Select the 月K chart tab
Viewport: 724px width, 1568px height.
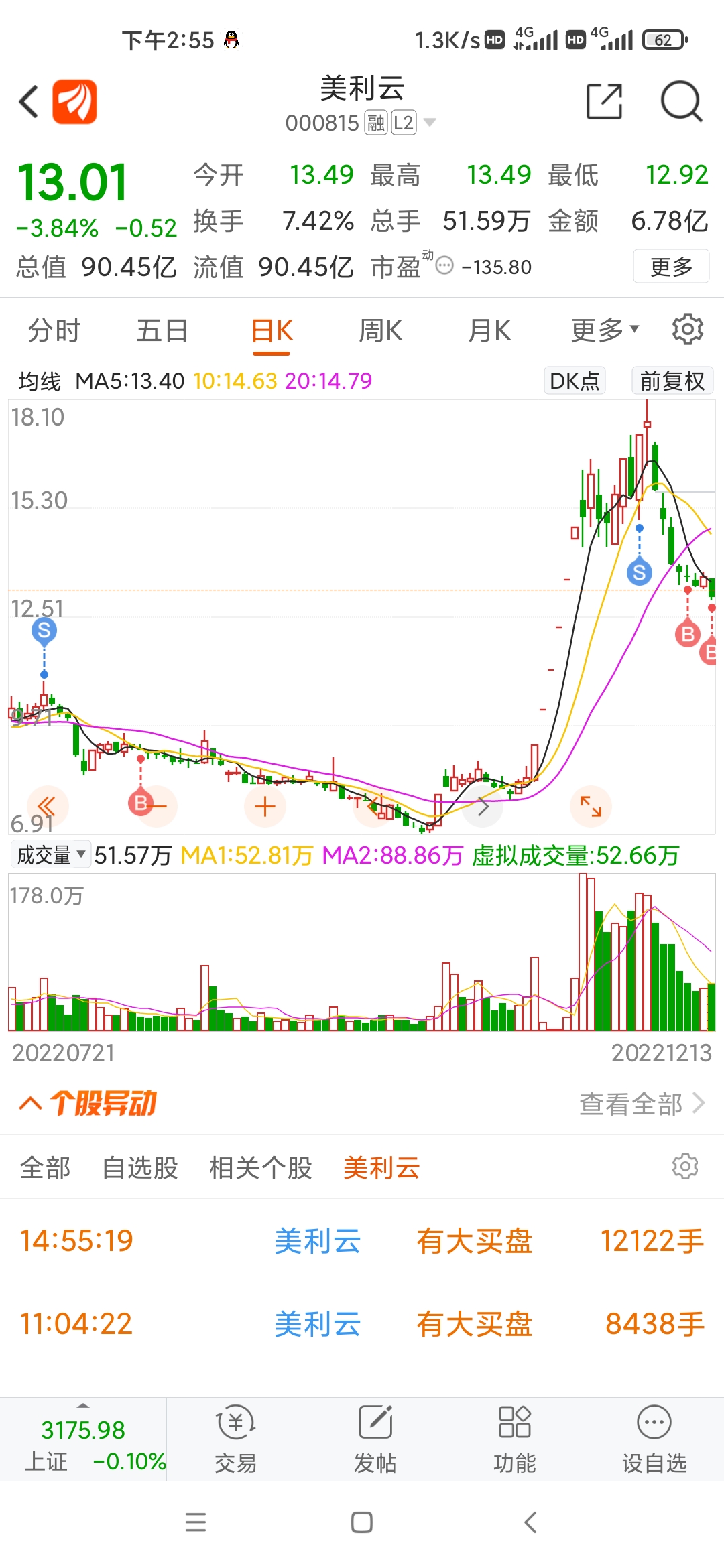(x=489, y=331)
